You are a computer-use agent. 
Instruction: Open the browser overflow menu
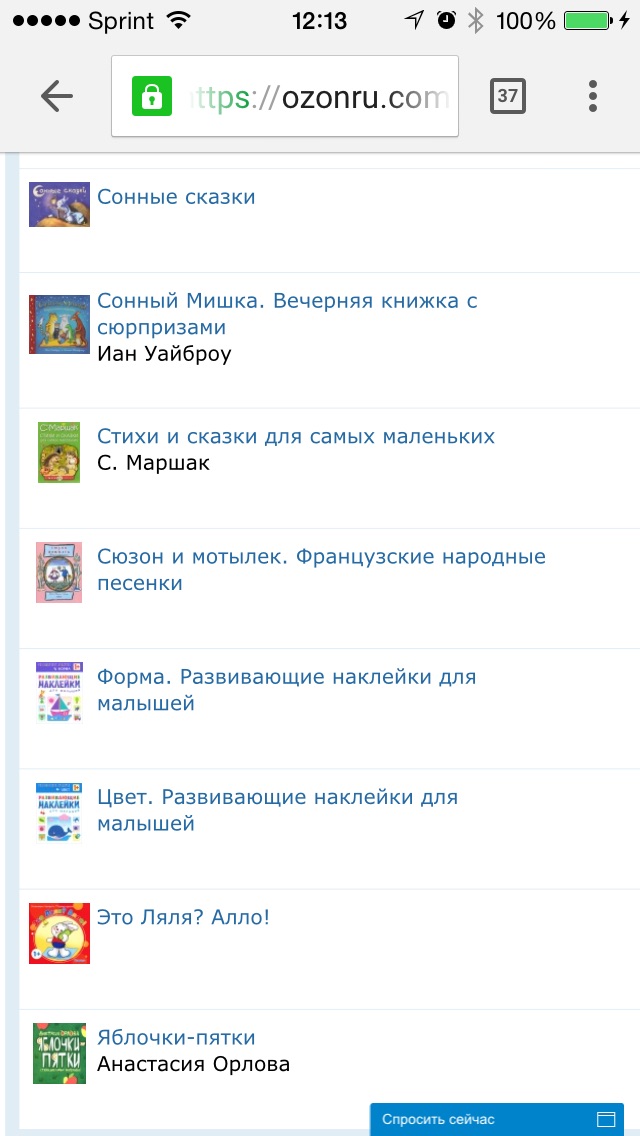tap(593, 96)
